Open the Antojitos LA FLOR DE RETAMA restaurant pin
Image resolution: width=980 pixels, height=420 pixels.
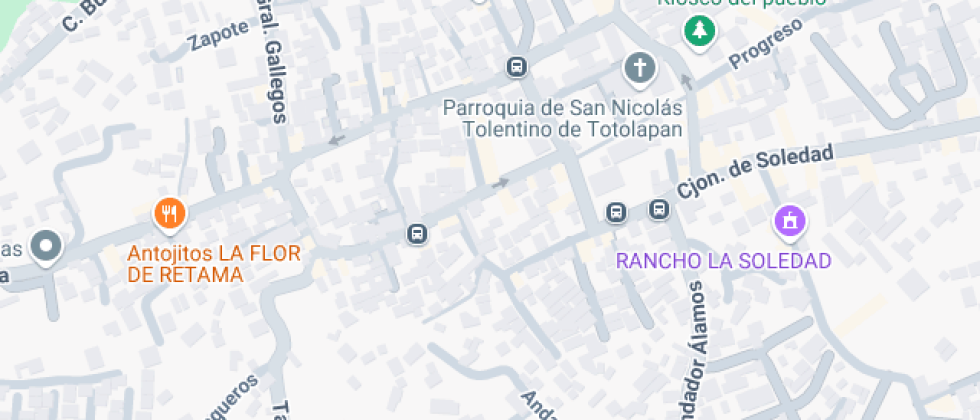169,215
